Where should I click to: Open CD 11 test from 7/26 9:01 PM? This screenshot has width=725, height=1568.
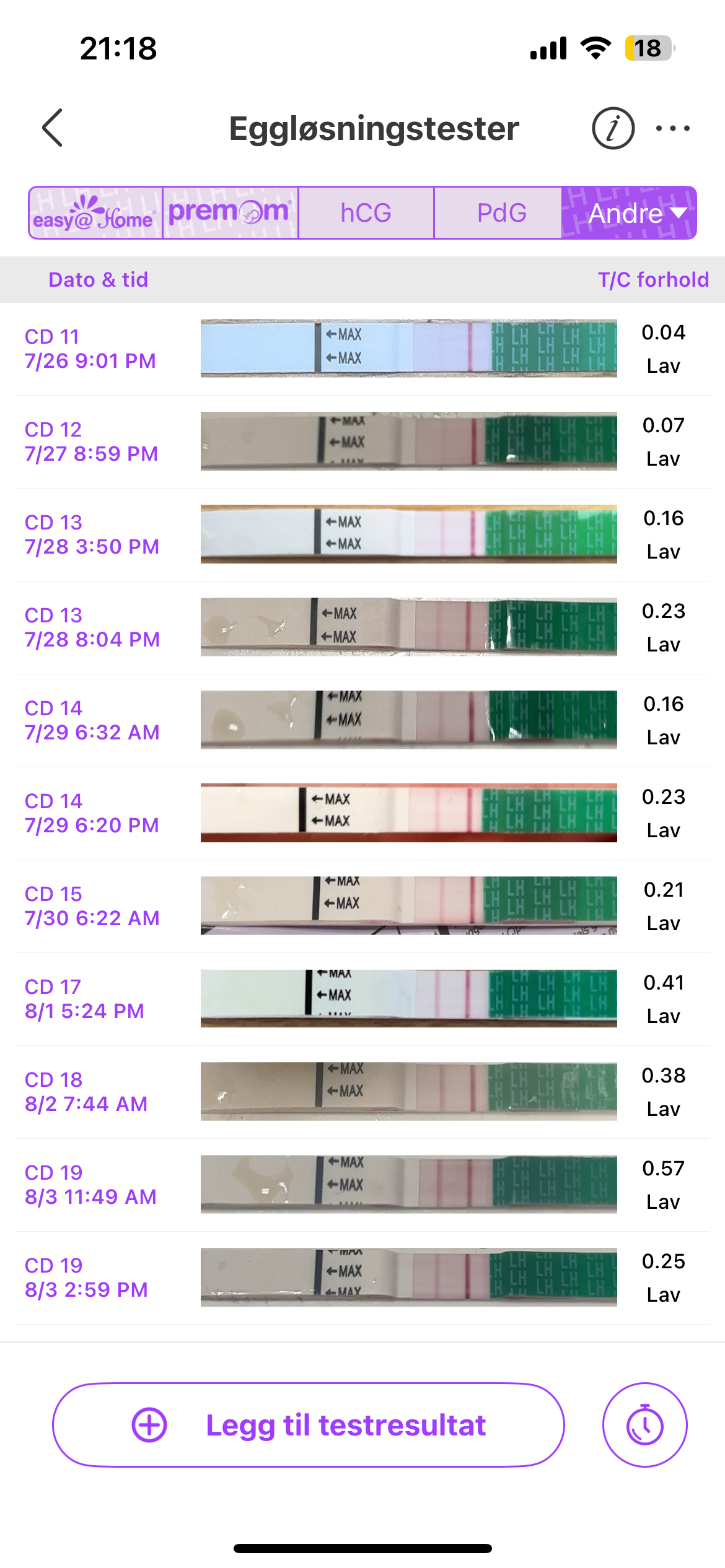pos(362,349)
